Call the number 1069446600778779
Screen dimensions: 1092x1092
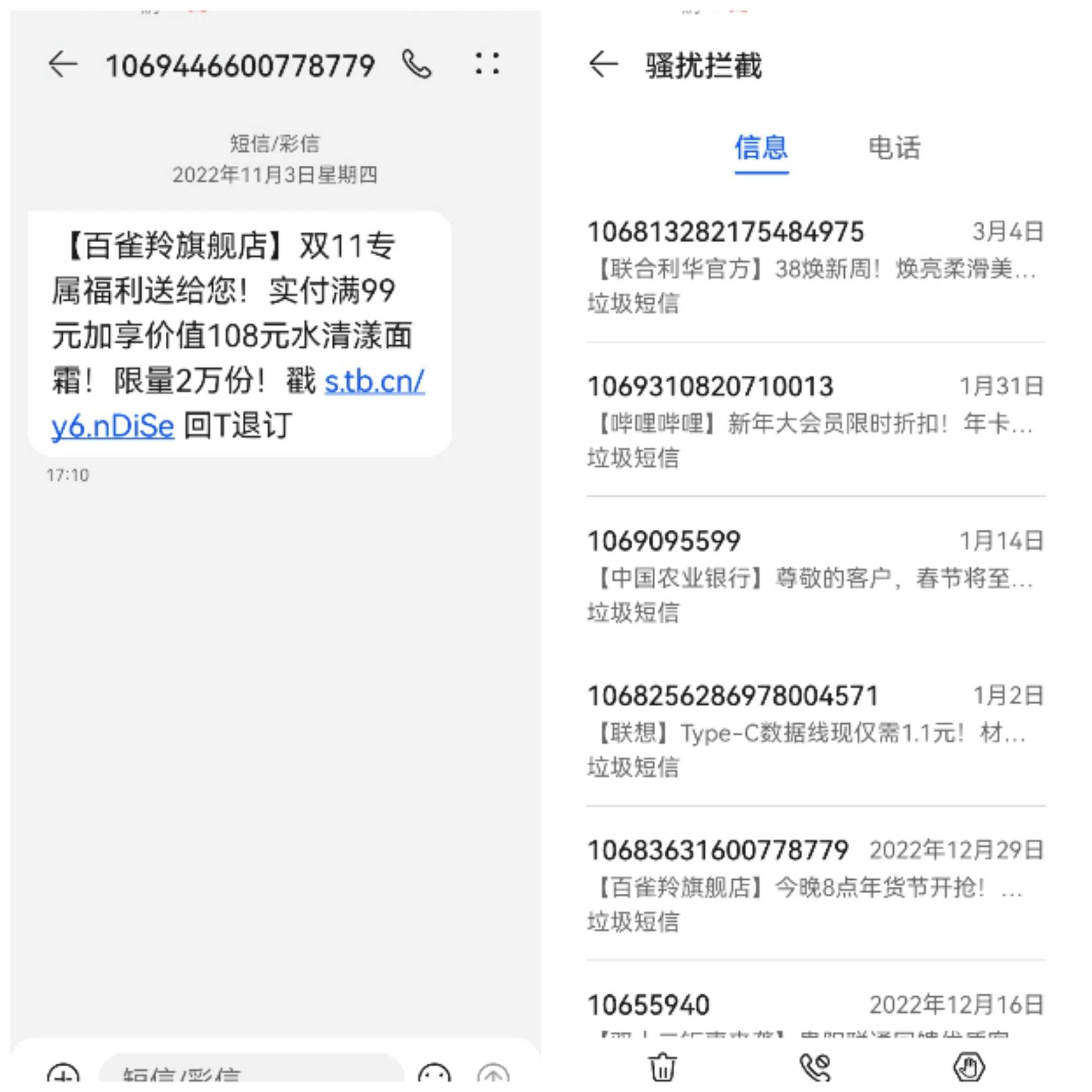pyautogui.click(x=417, y=64)
